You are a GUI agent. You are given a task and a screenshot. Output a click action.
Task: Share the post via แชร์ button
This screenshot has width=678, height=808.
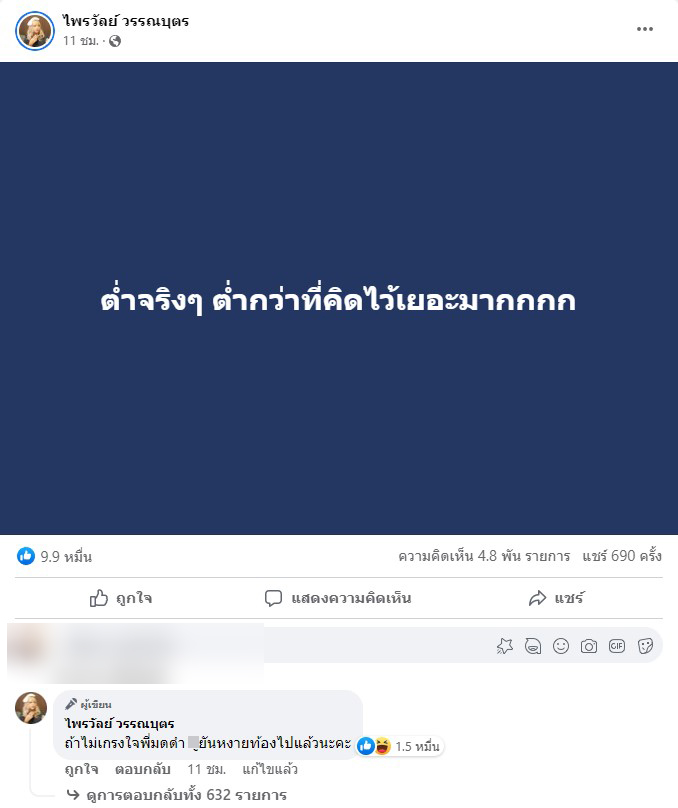pyautogui.click(x=556, y=598)
